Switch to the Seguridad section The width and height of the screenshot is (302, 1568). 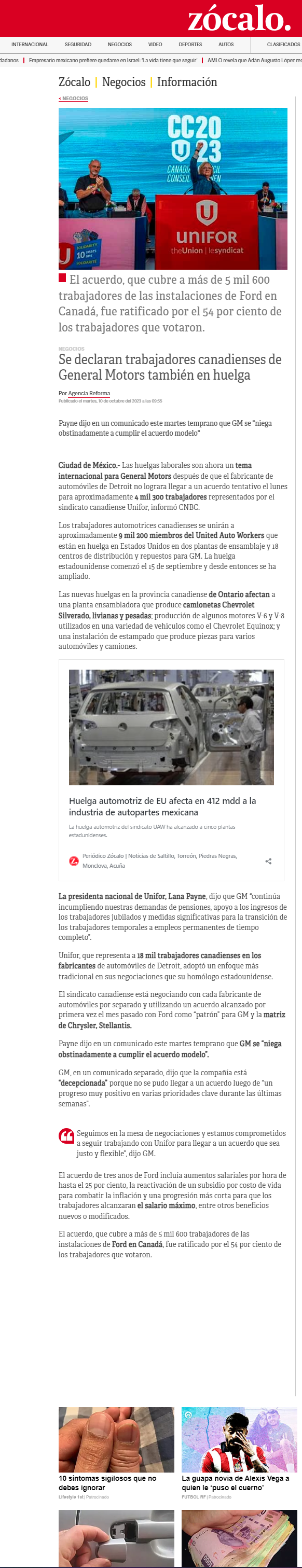point(78,45)
